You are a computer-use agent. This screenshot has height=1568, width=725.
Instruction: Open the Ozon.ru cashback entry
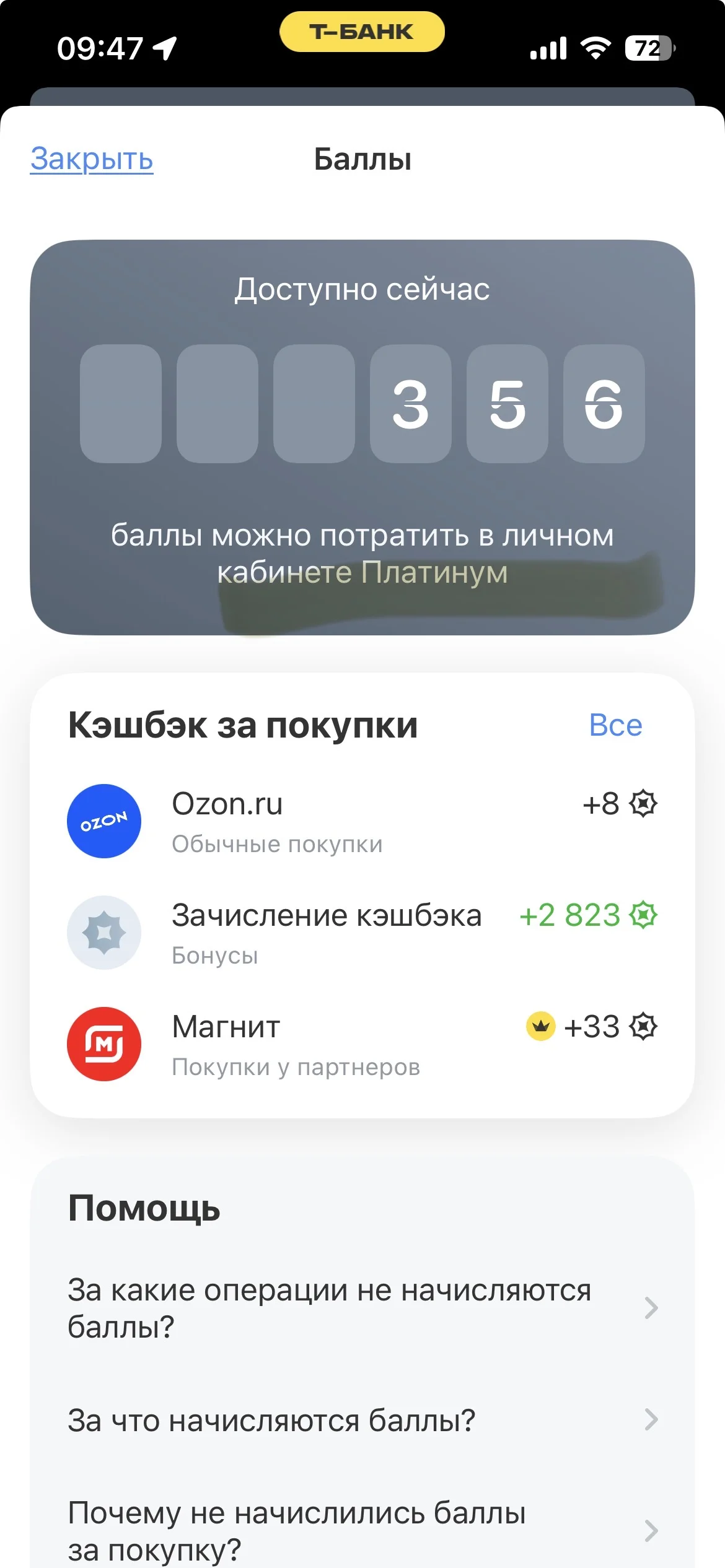point(362,821)
